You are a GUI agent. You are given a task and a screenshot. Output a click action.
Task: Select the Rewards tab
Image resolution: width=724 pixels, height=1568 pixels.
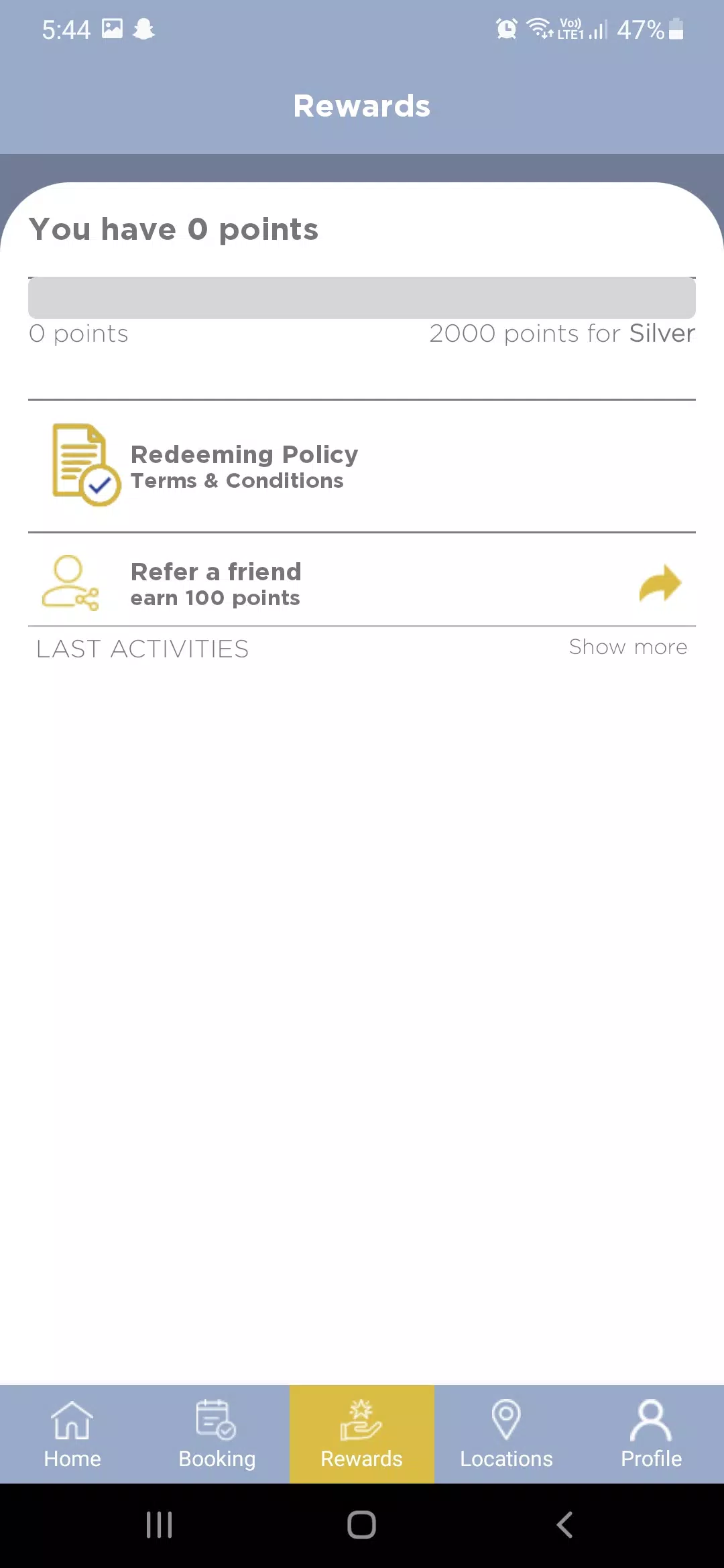tap(362, 1434)
